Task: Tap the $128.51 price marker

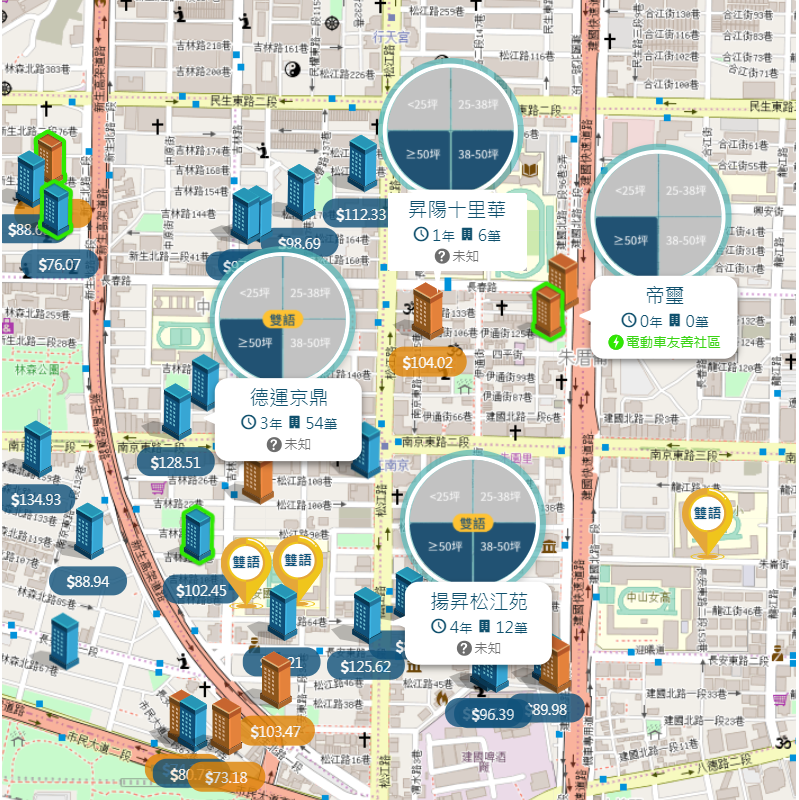Action: point(176,462)
